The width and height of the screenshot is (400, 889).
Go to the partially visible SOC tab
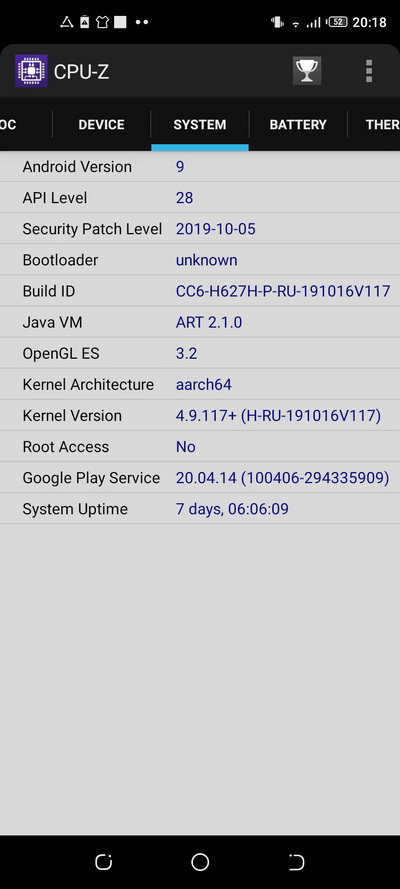(23, 124)
